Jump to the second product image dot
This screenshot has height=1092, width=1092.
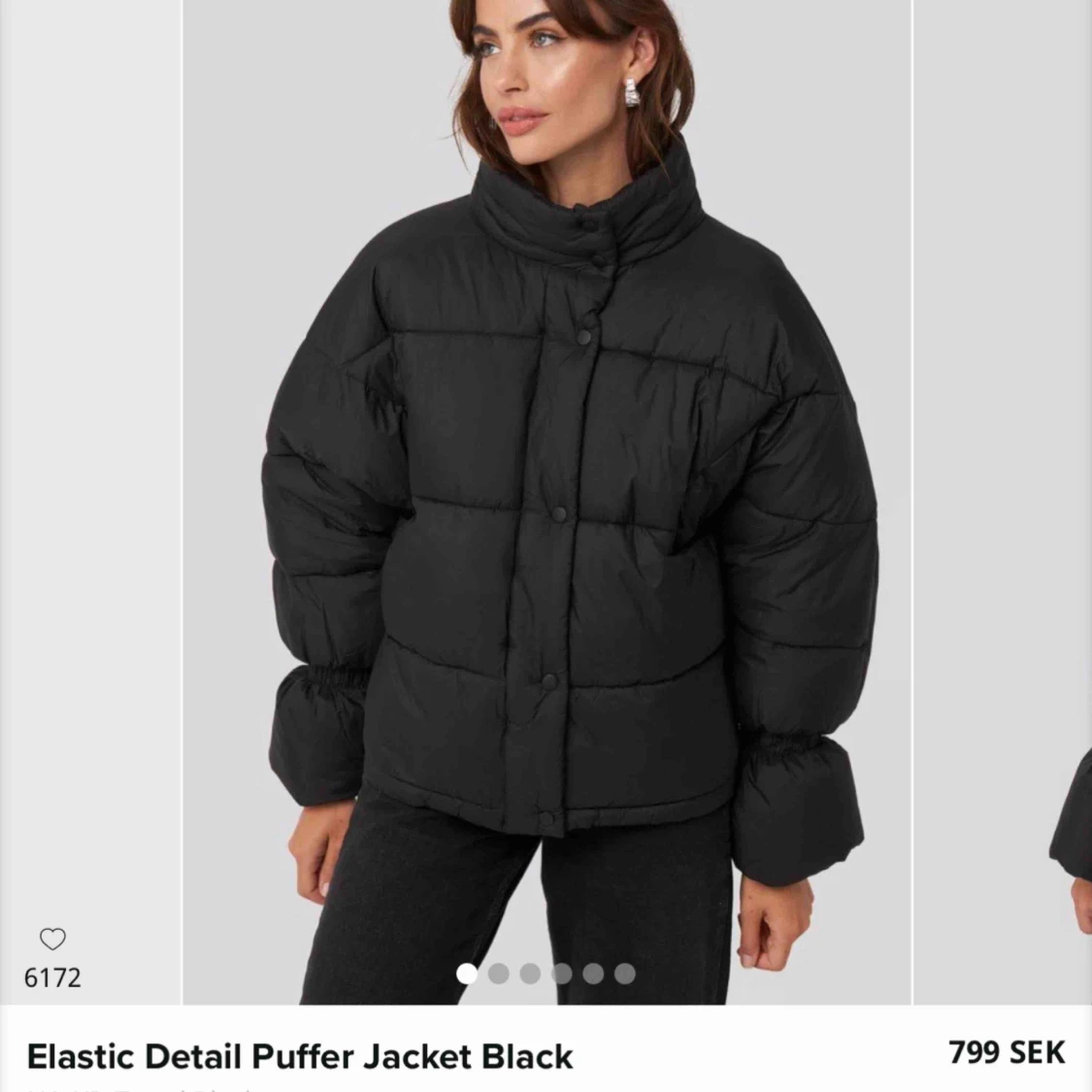(x=499, y=973)
